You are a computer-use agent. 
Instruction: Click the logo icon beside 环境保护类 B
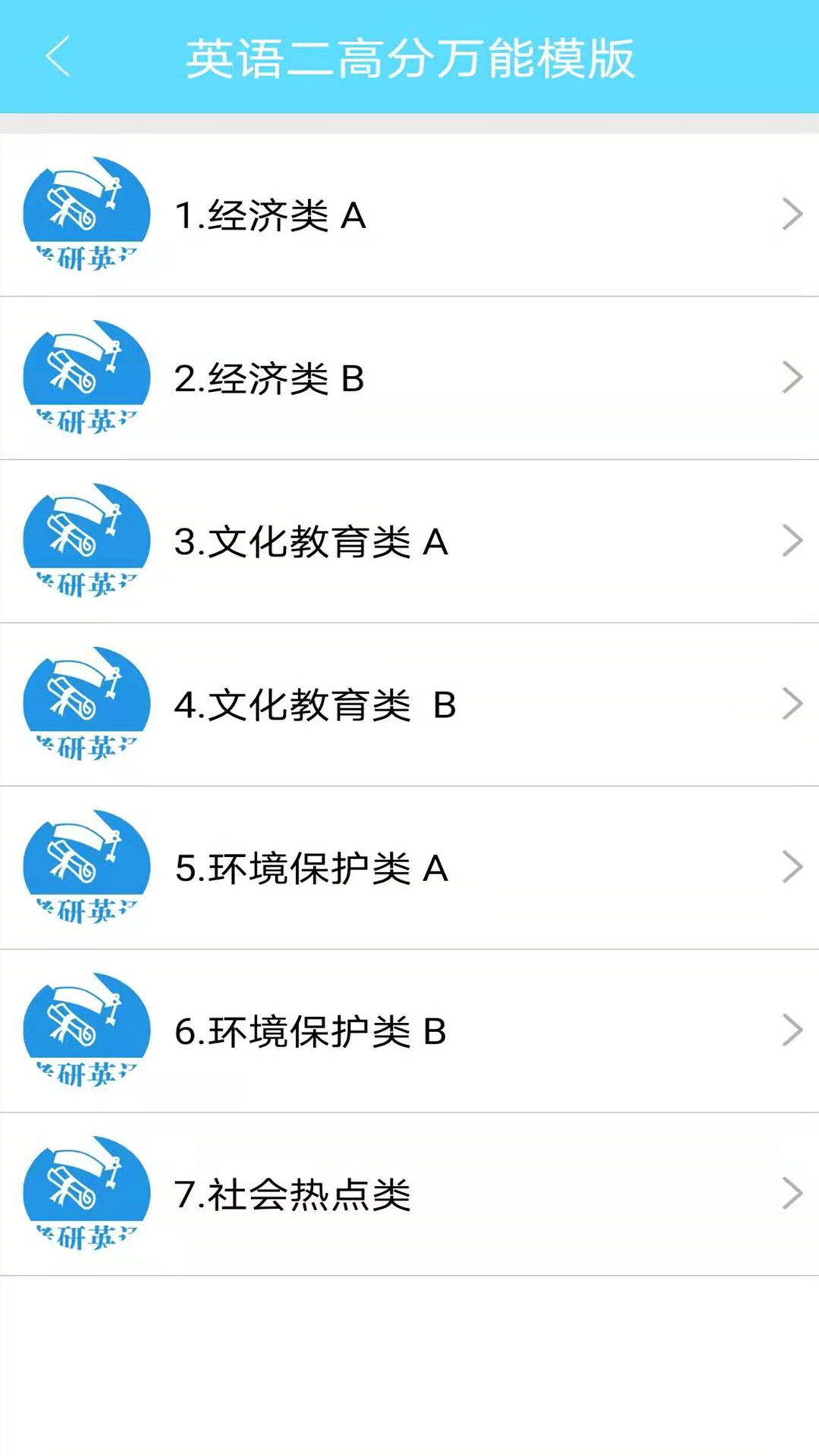pos(87,1030)
